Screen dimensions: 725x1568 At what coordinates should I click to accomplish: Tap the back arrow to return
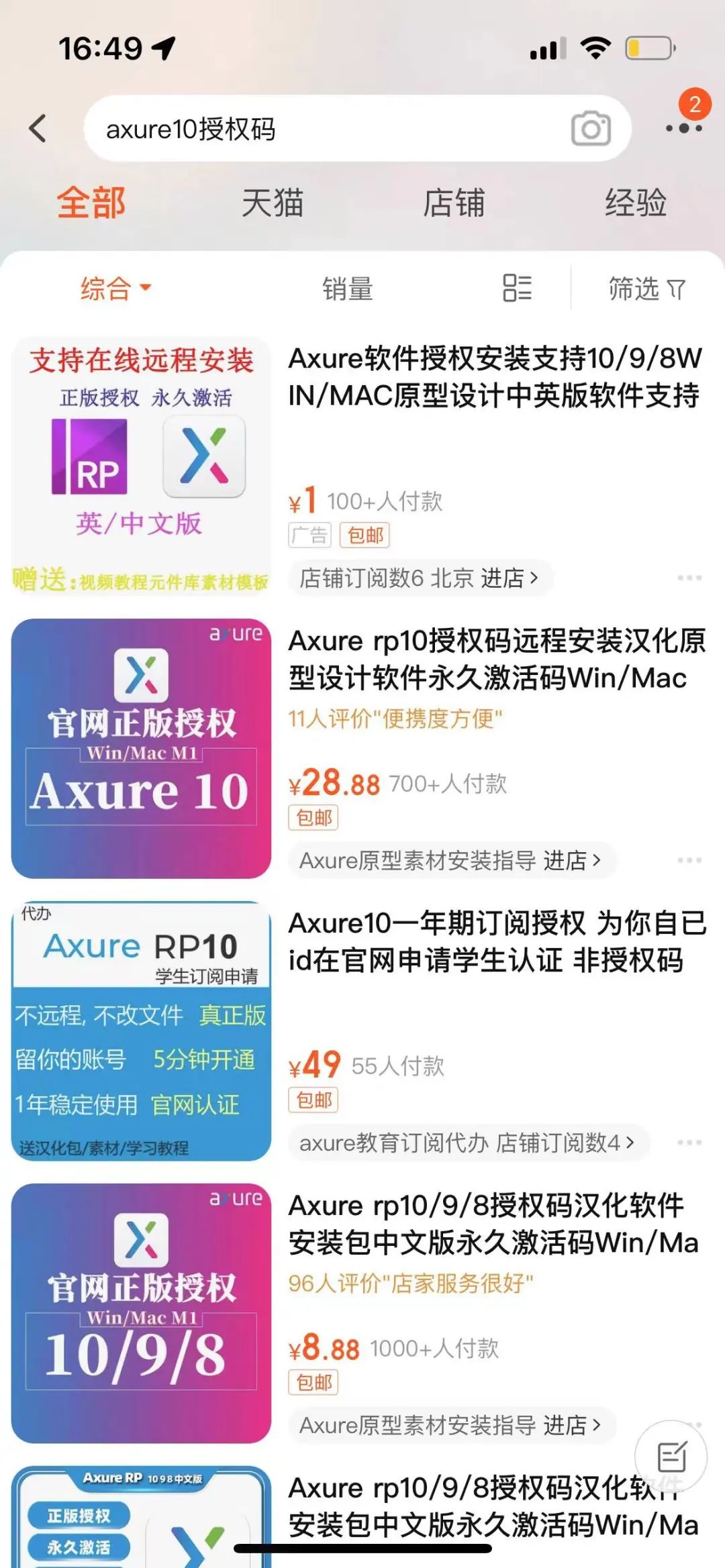[x=38, y=127]
